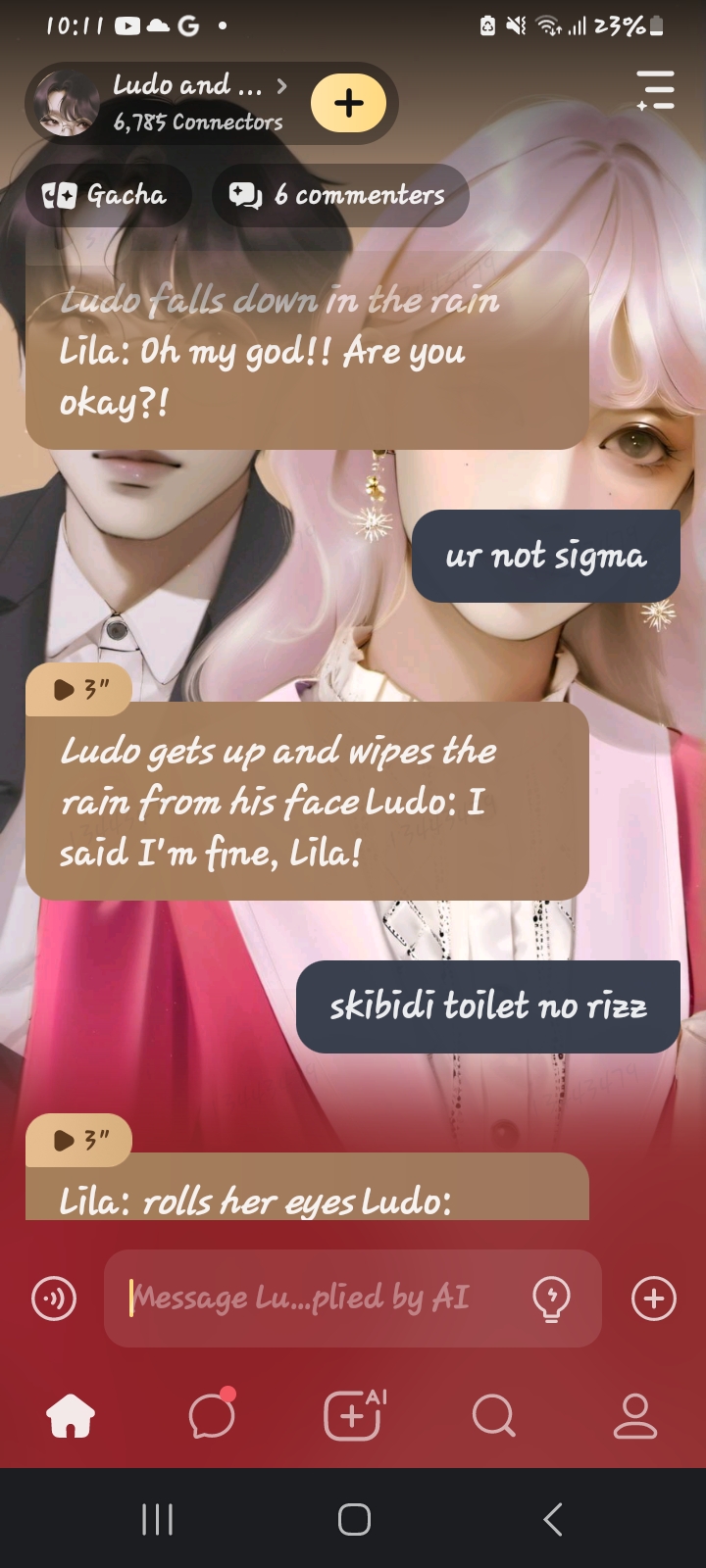Open the top-right menu icon
The image size is (706, 1568).
point(655,90)
